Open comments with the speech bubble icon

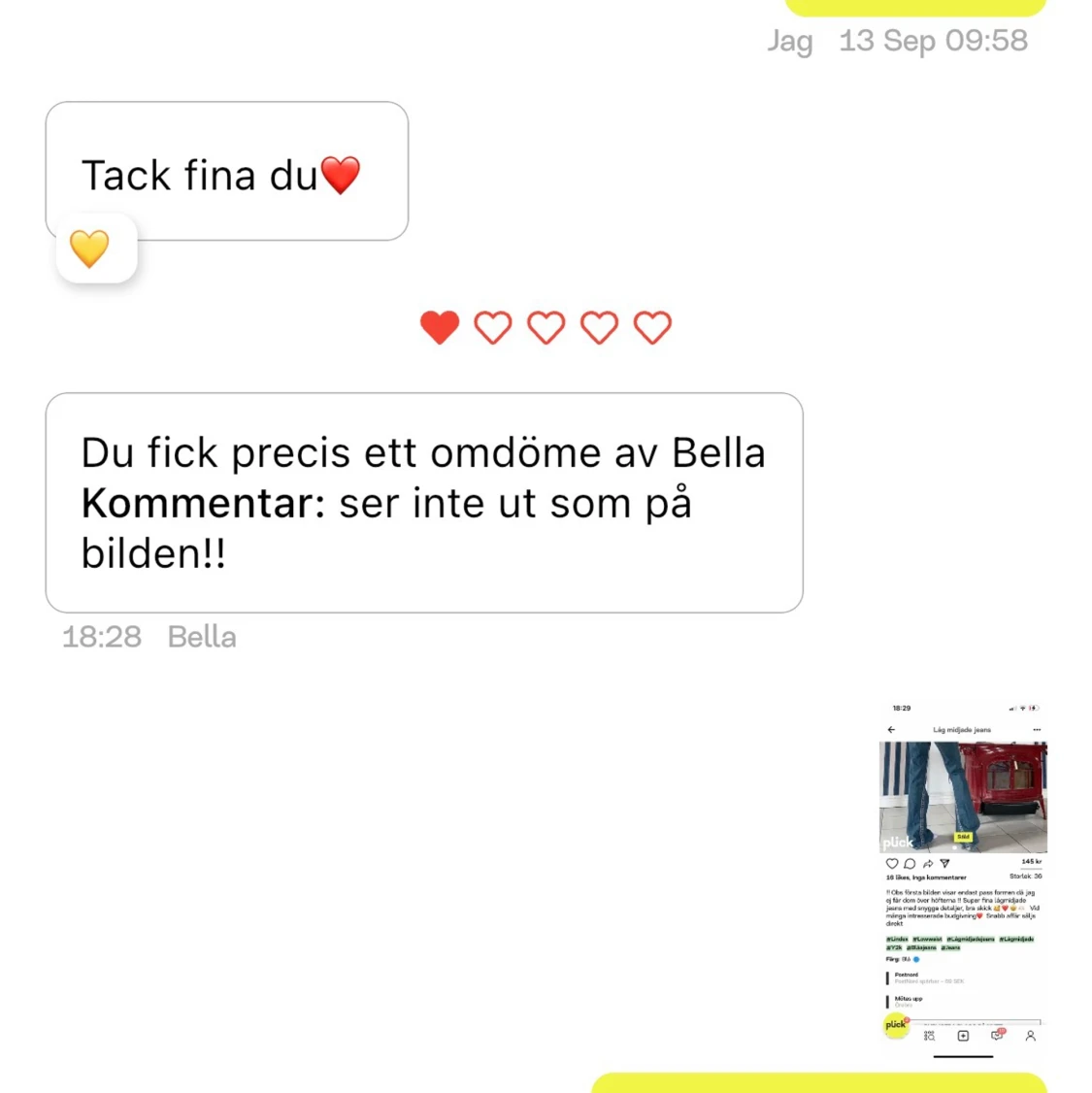(910, 863)
